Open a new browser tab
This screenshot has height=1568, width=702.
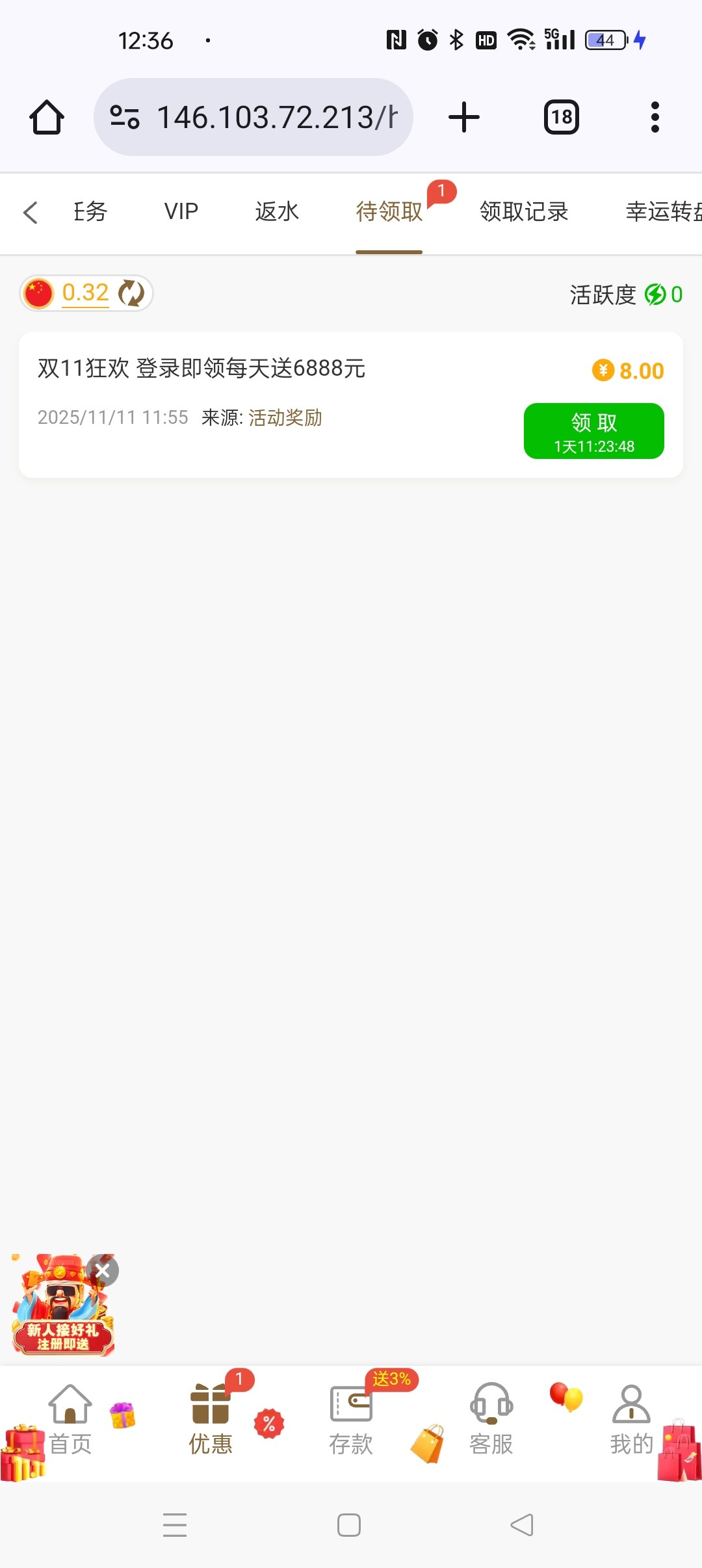click(464, 118)
